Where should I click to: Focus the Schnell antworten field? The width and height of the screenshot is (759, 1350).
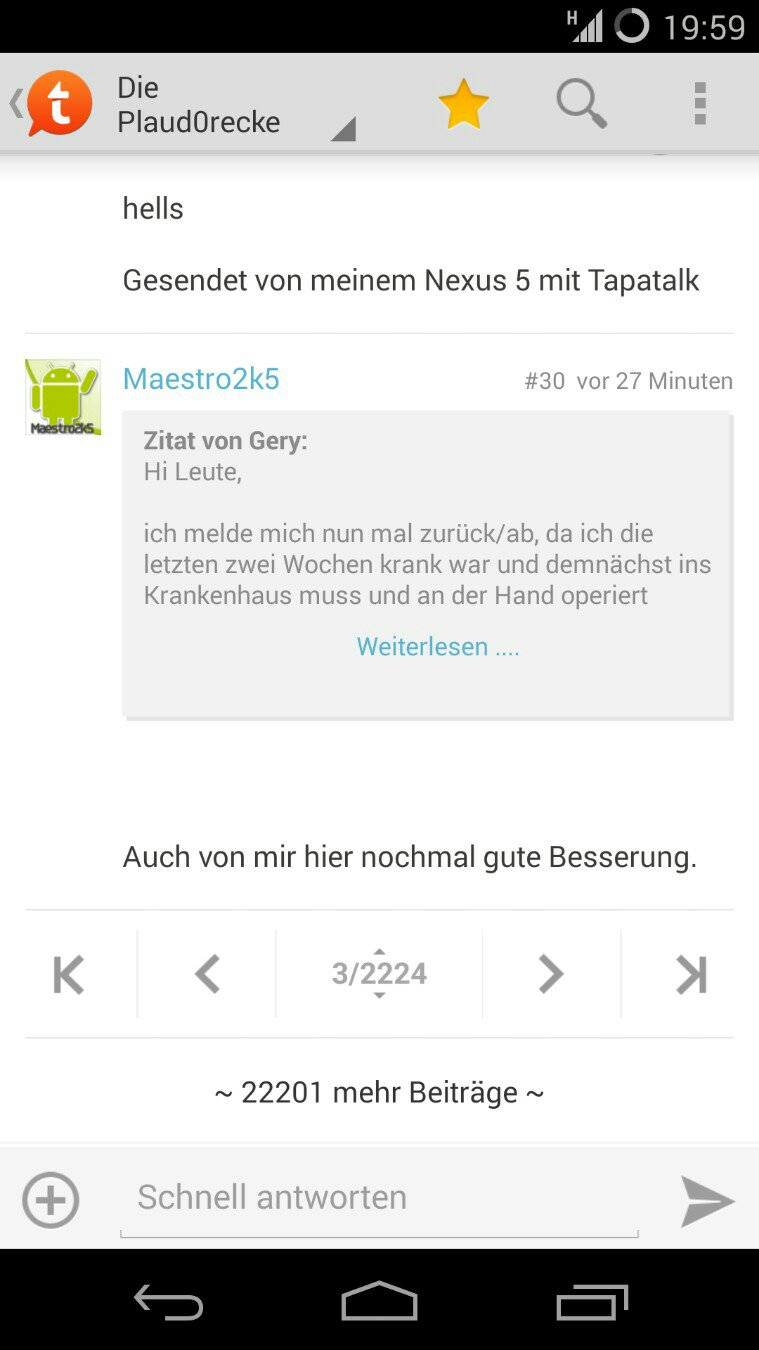pyautogui.click(x=379, y=1198)
